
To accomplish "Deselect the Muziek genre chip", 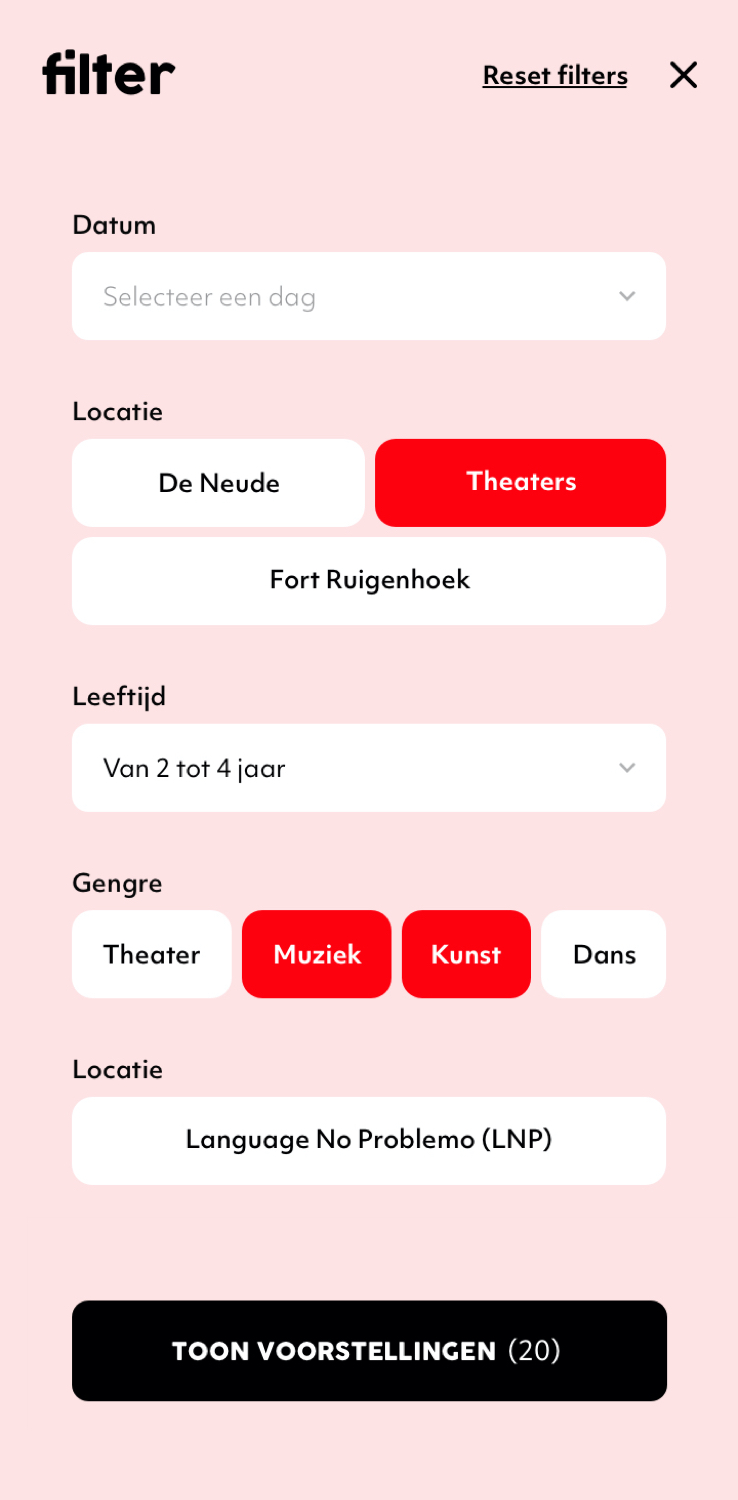I will [x=317, y=954].
